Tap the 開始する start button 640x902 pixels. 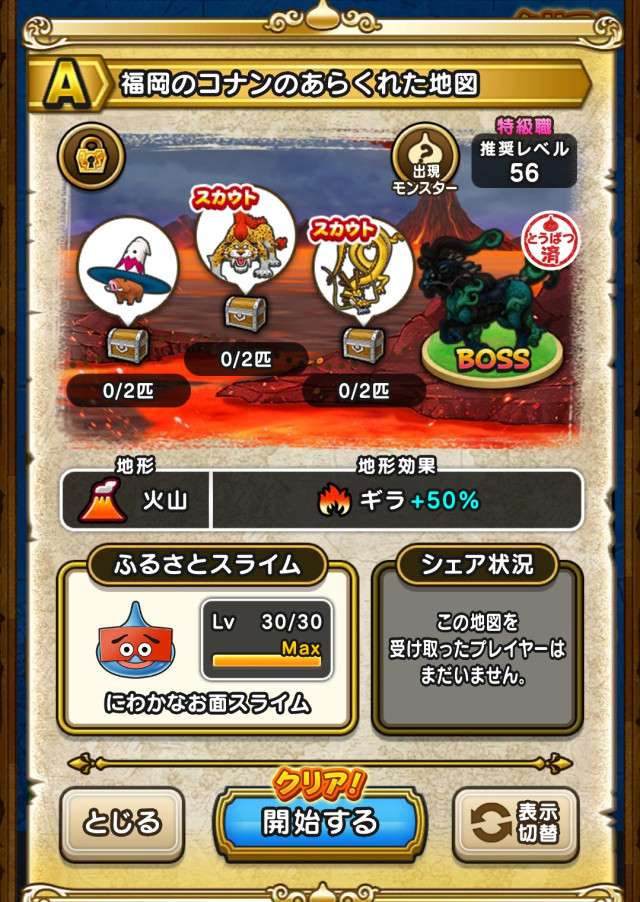(320, 822)
